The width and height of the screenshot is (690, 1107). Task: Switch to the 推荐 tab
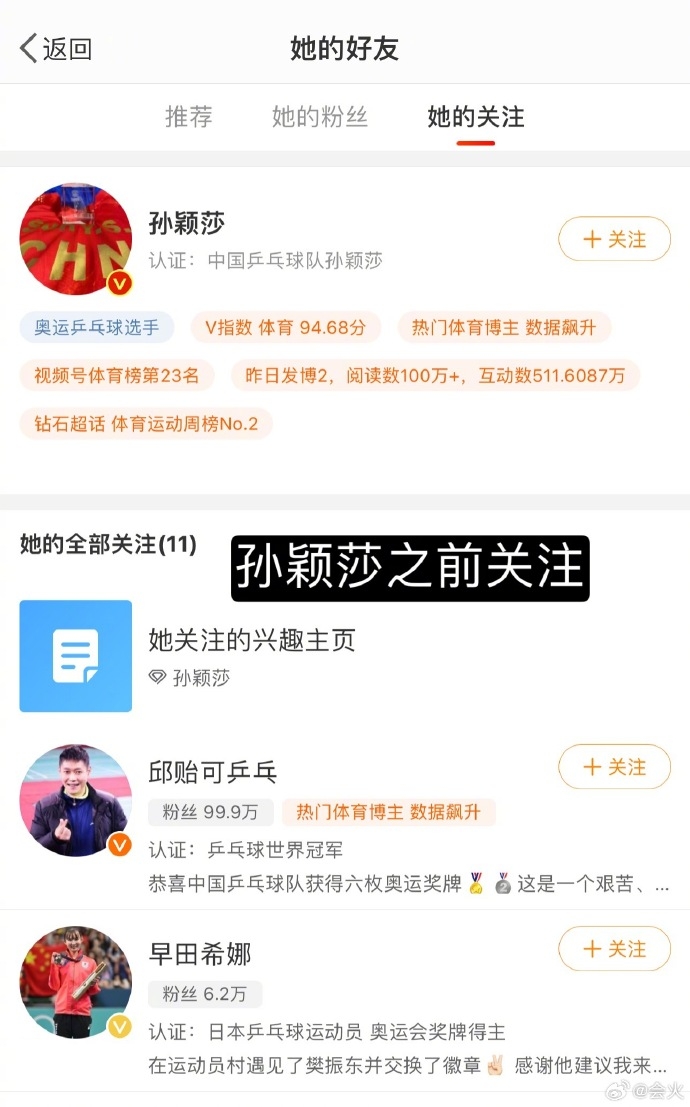(188, 116)
